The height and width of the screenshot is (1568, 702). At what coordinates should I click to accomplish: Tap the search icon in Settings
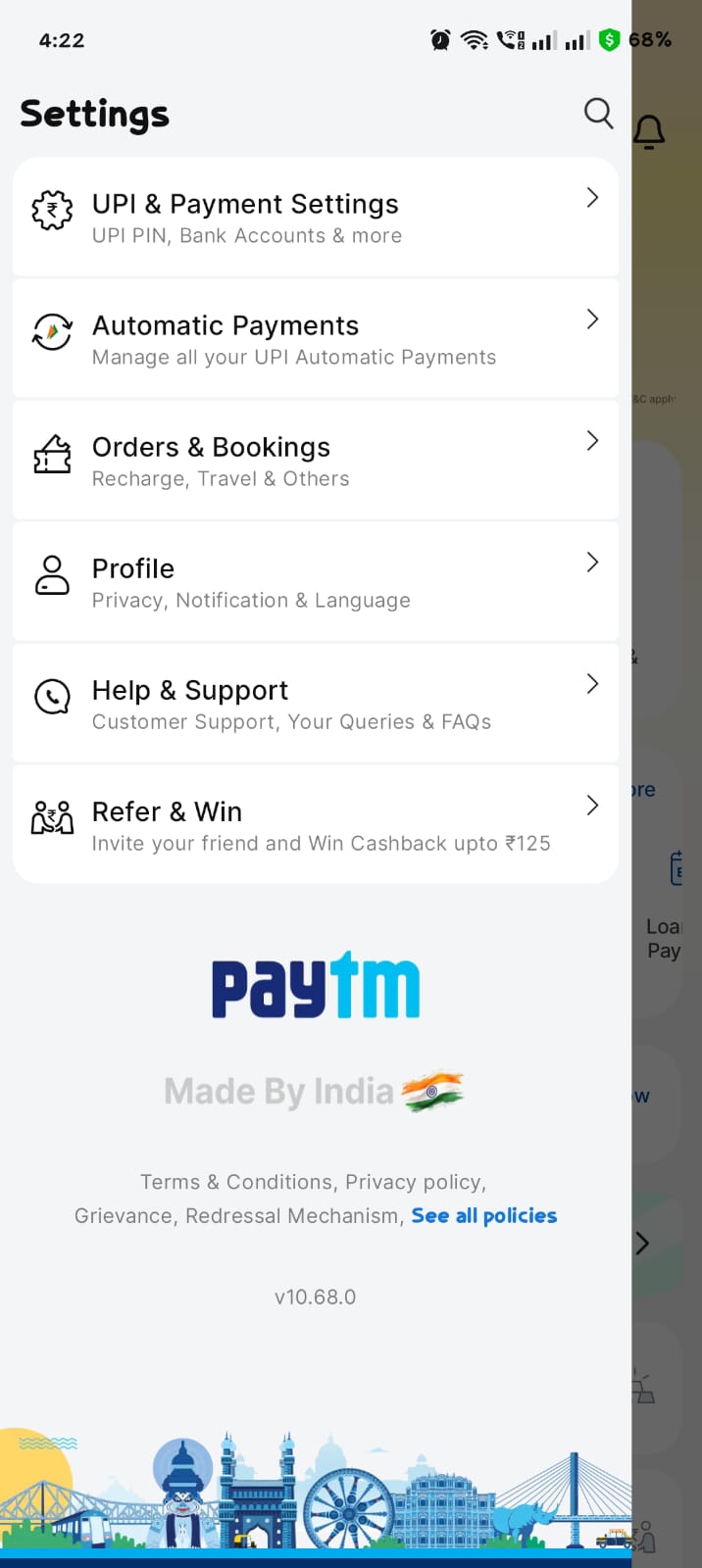click(598, 114)
